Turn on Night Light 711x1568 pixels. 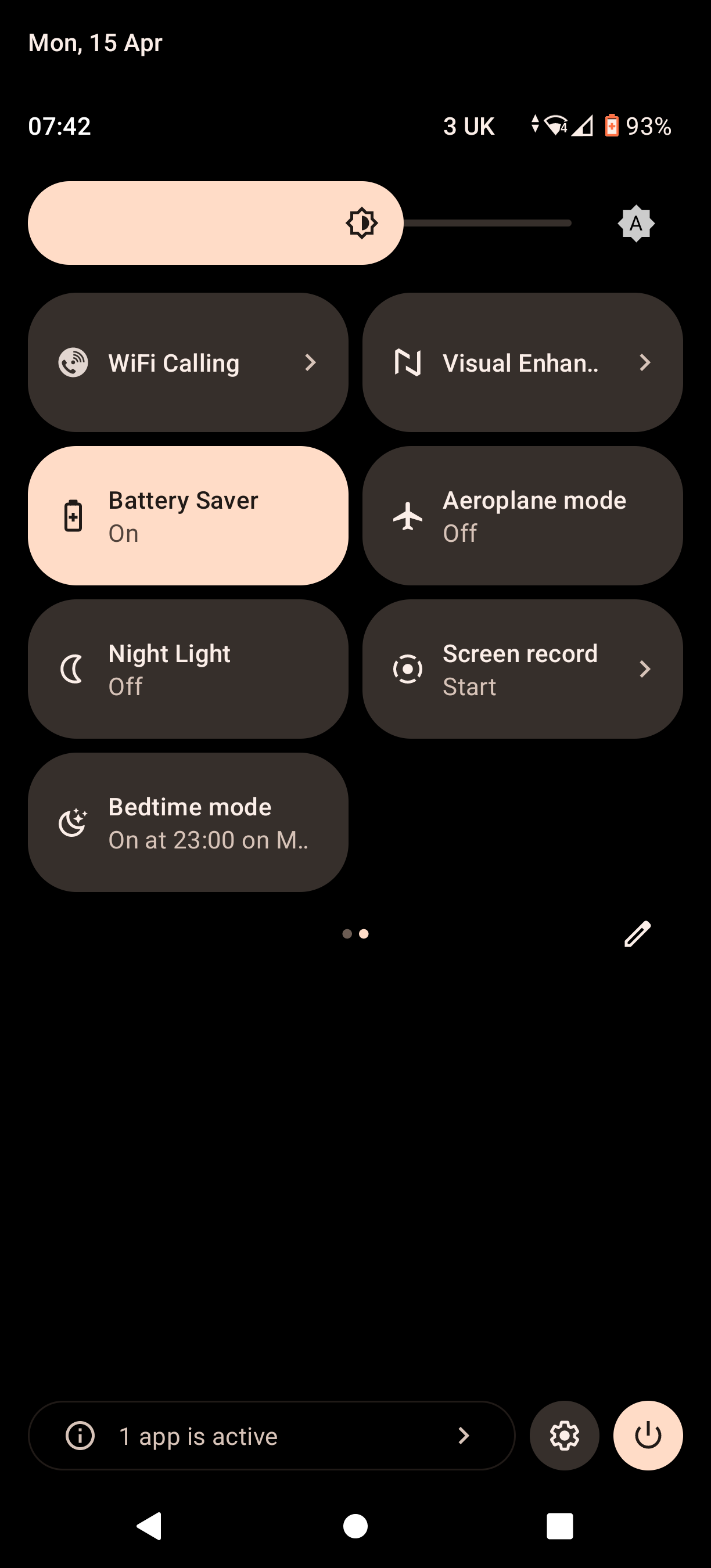(188, 670)
